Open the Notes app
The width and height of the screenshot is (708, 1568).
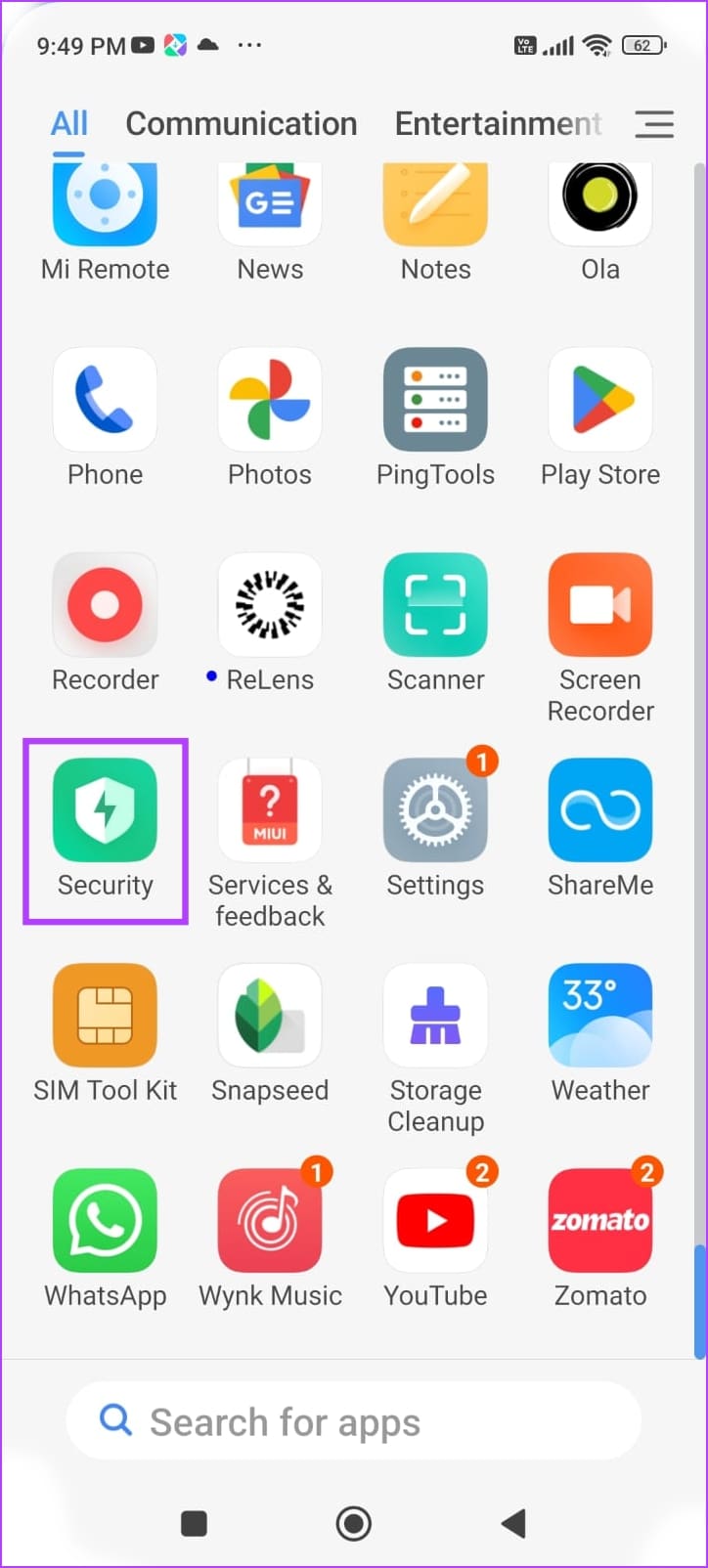click(435, 202)
